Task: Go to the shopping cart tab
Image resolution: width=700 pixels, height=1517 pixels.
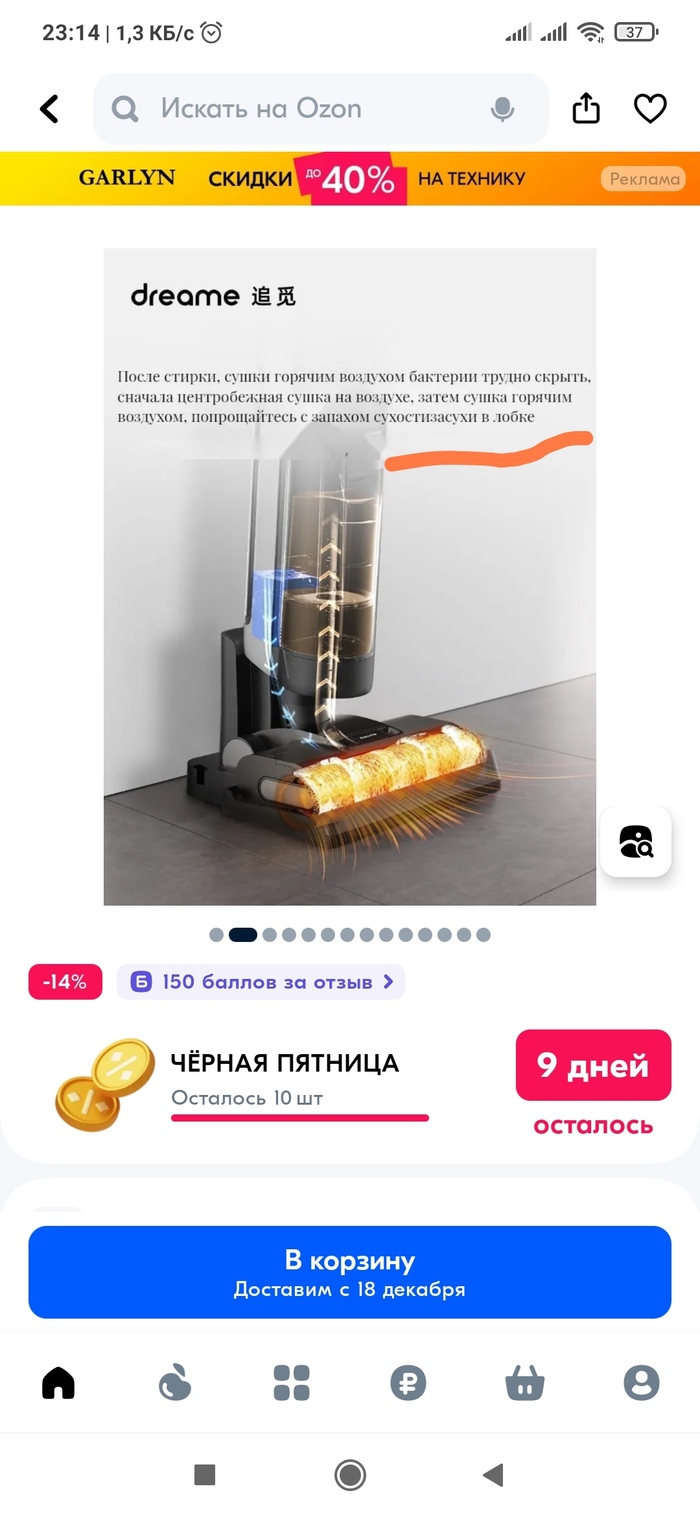Action: (x=525, y=1383)
